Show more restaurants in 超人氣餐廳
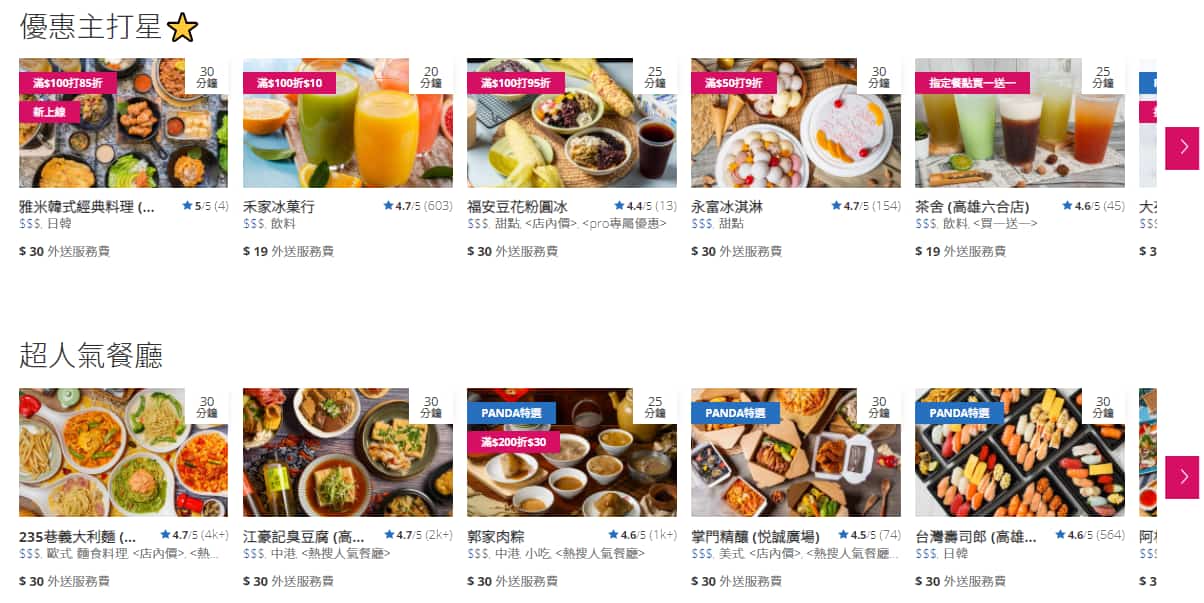 coord(1183,477)
